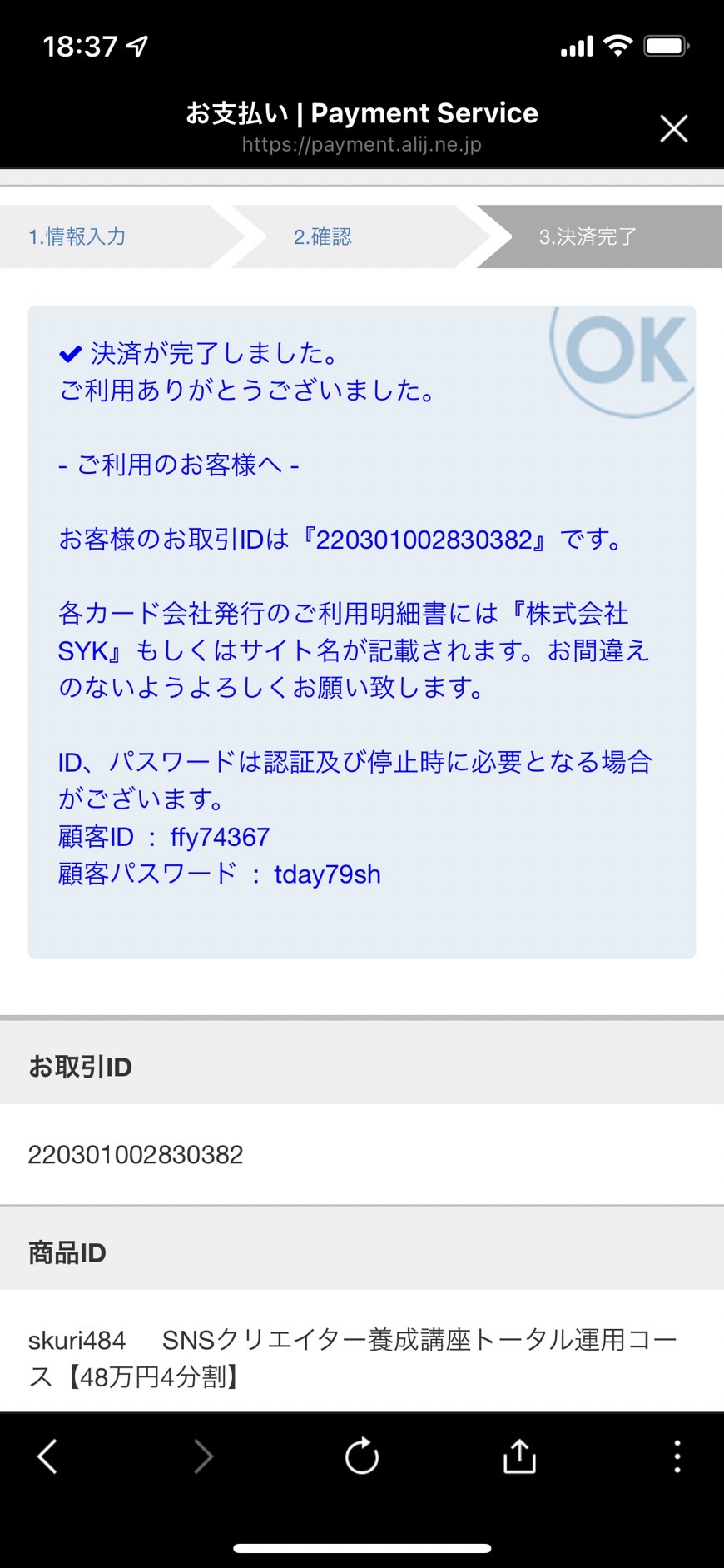Viewport: 724px width, 1568px height.
Task: Open the three-dot overflow menu
Action: click(x=677, y=1456)
